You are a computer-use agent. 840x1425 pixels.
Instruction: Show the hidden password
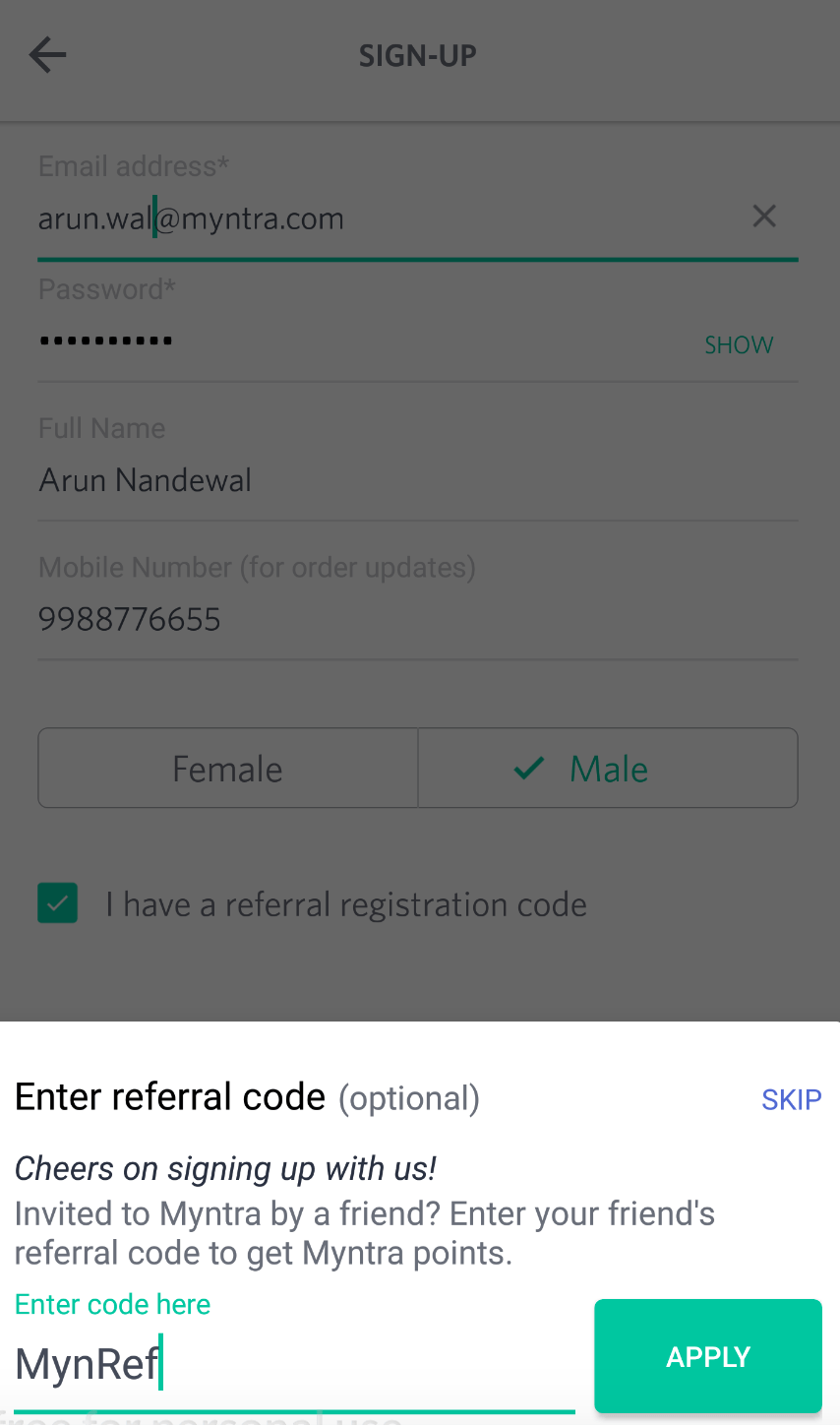pos(739,345)
